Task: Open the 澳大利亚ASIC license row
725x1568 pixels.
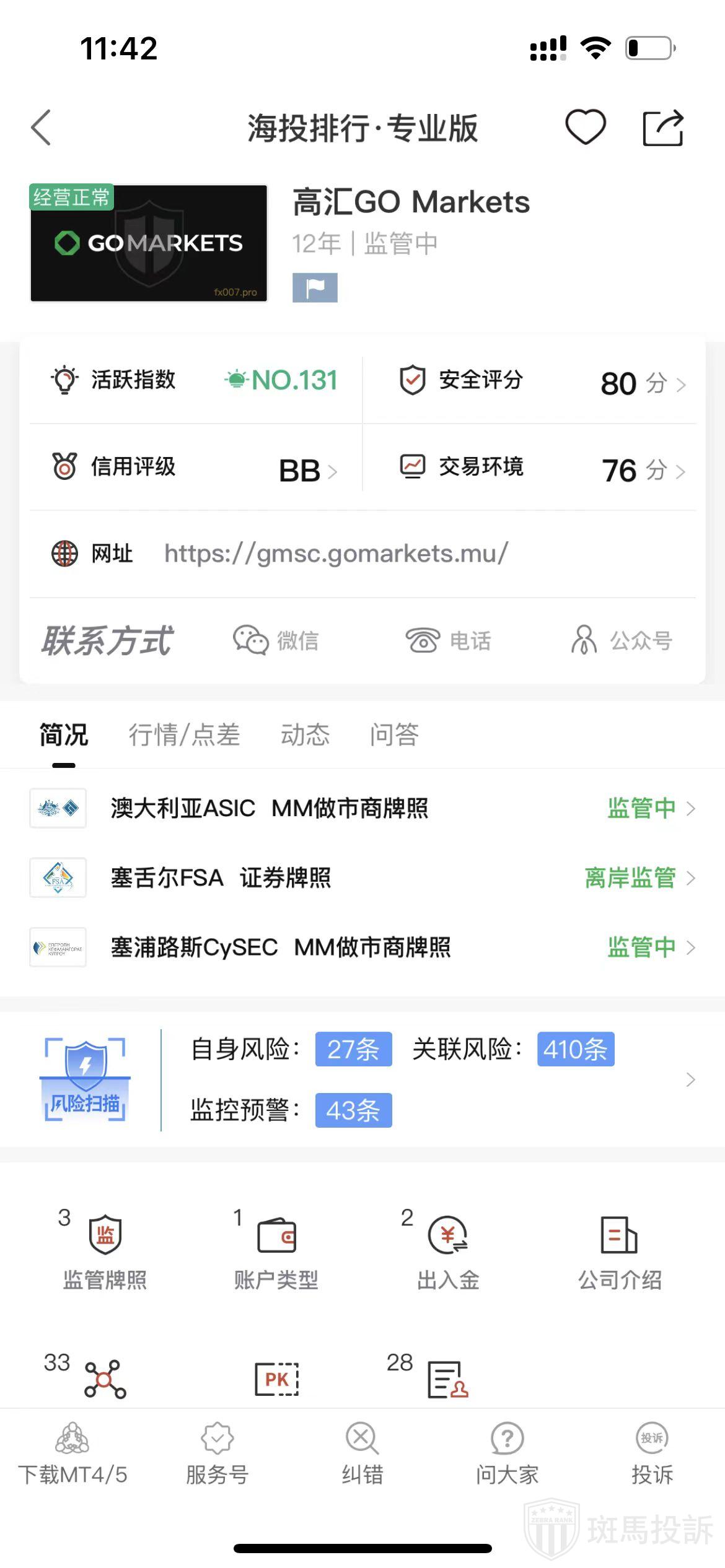Action: 362,808
